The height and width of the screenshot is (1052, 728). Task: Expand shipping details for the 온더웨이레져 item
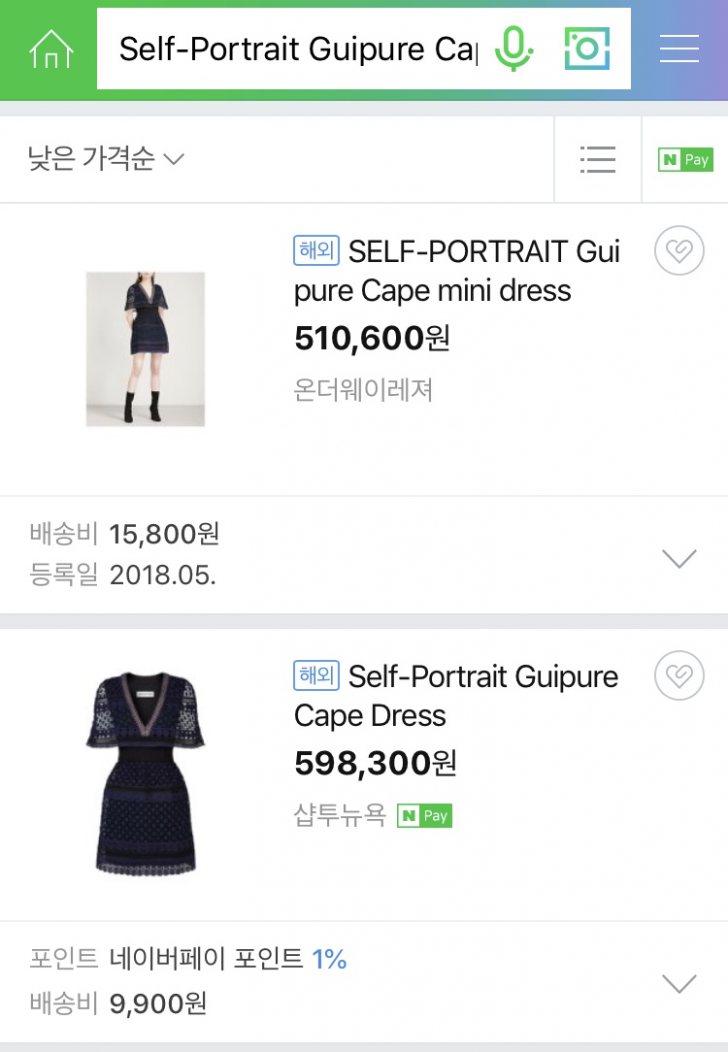pyautogui.click(x=679, y=558)
